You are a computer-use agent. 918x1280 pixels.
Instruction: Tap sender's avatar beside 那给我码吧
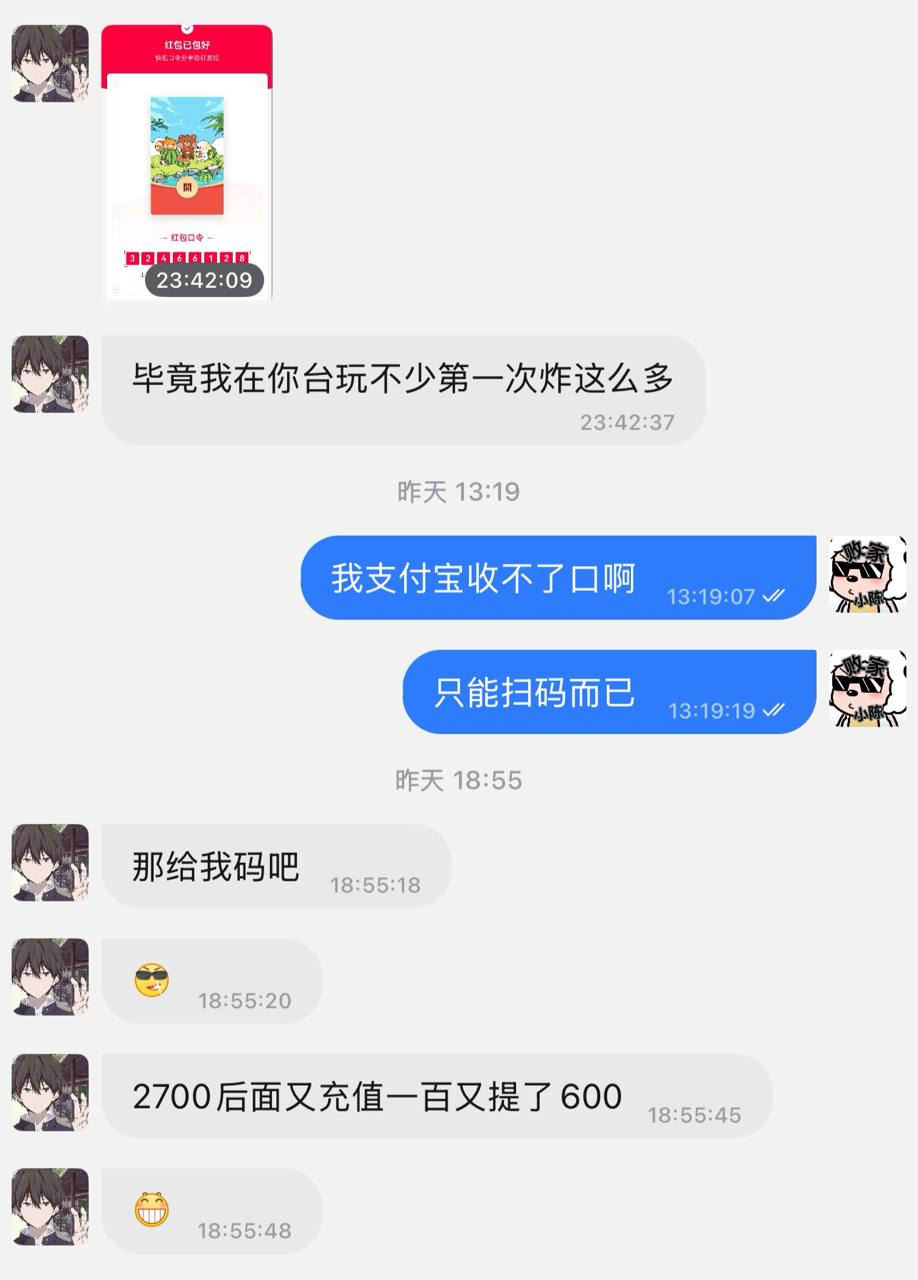pyautogui.click(x=50, y=862)
